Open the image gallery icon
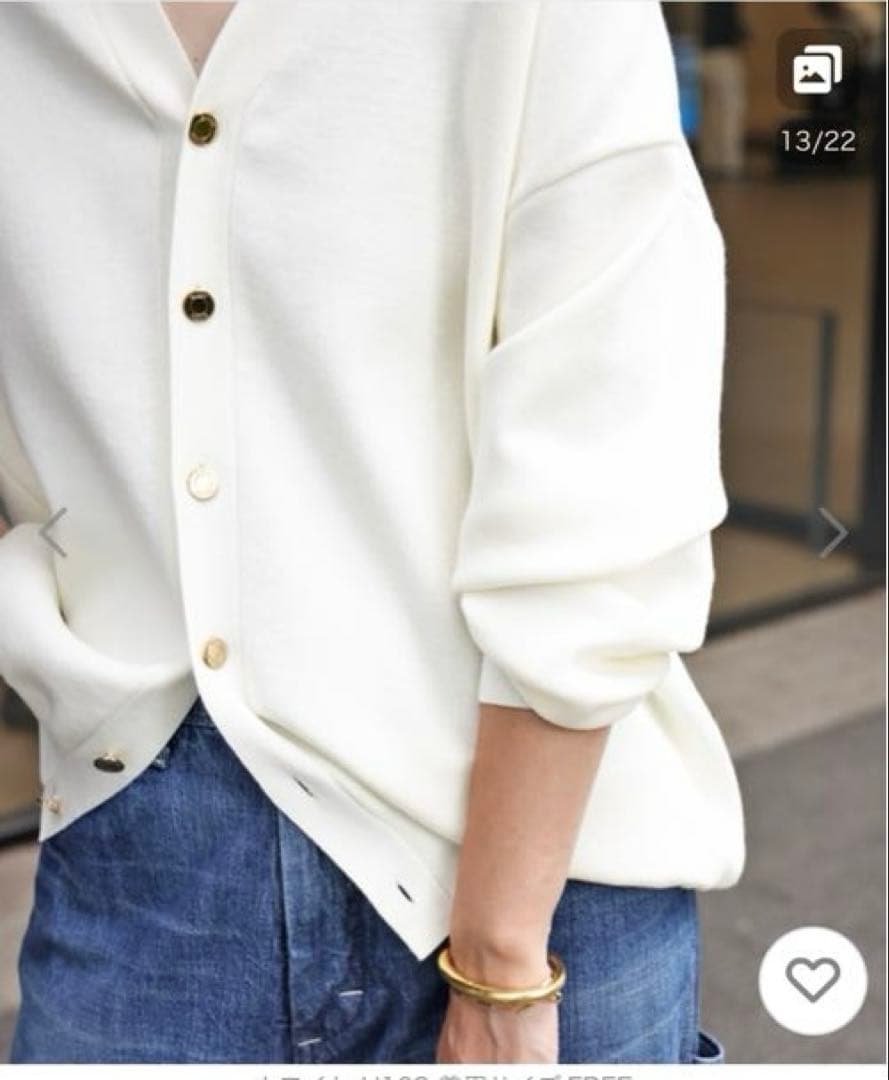889x1080 pixels. click(x=817, y=69)
